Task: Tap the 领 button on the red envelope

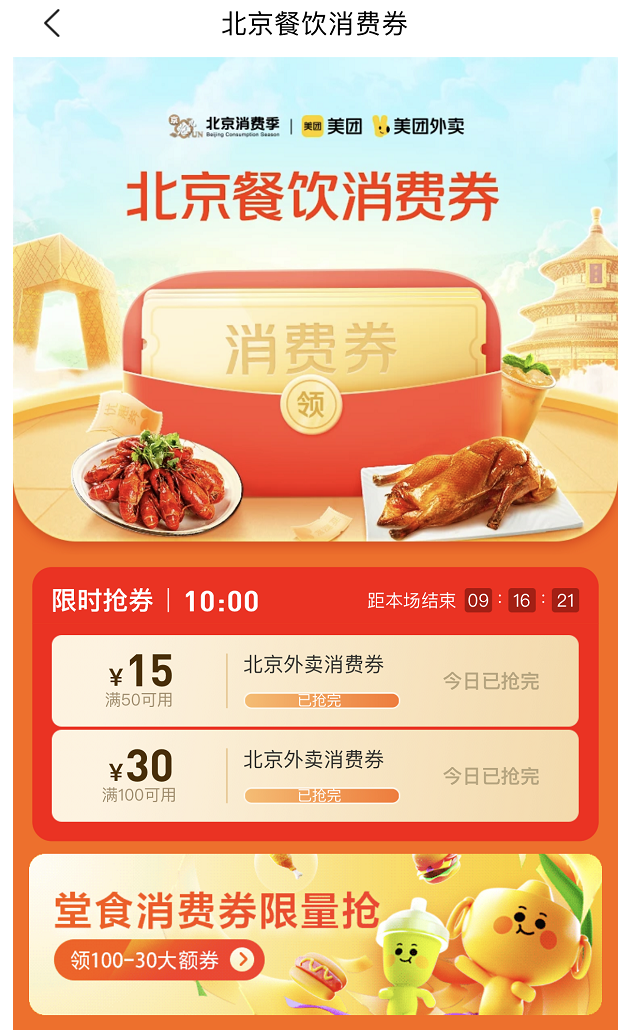Action: [x=312, y=407]
